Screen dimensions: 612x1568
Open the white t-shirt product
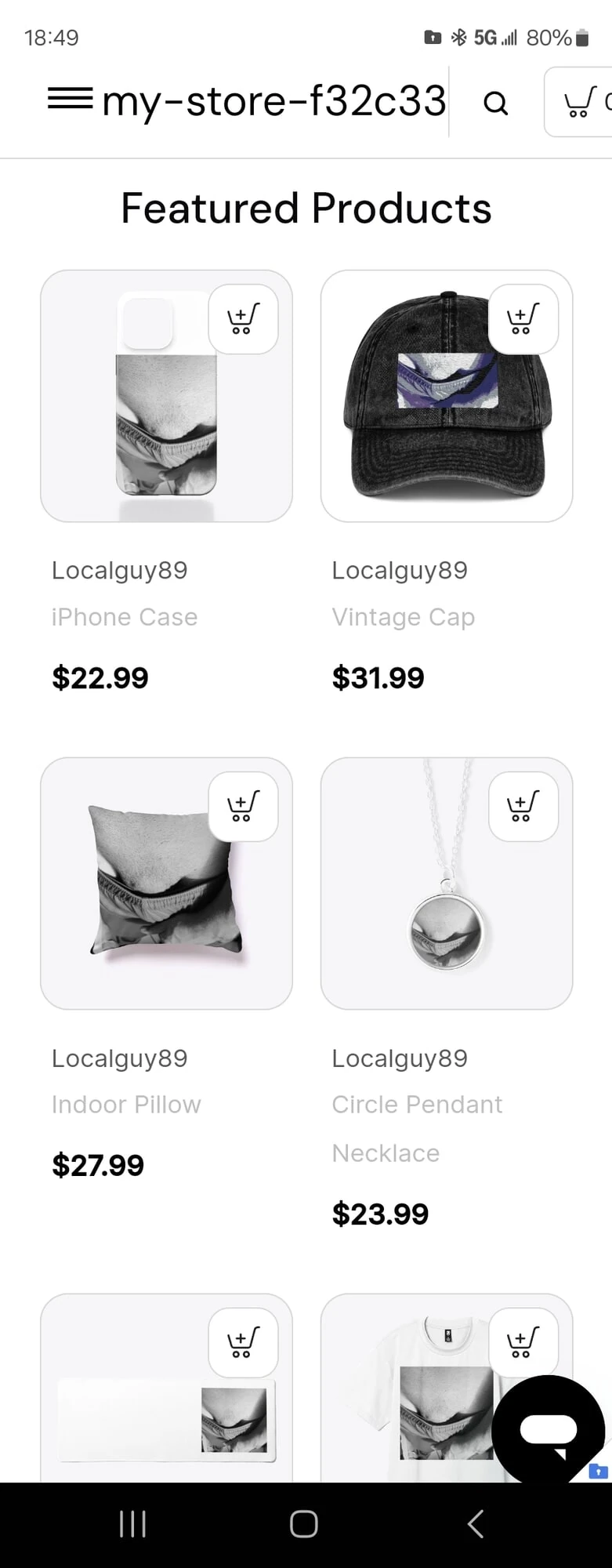[423, 1403]
